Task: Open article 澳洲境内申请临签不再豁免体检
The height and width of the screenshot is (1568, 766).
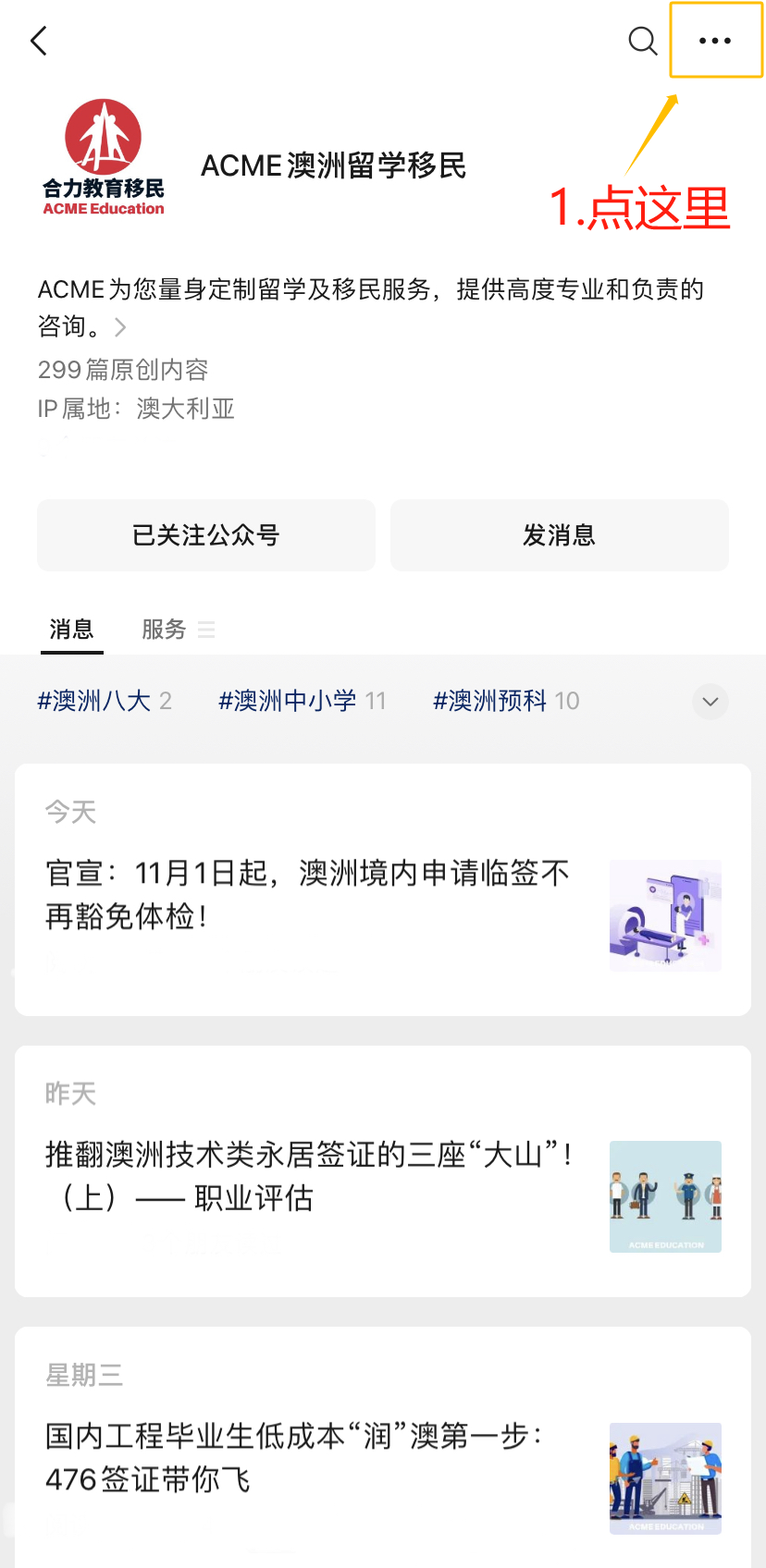Action: [x=307, y=894]
